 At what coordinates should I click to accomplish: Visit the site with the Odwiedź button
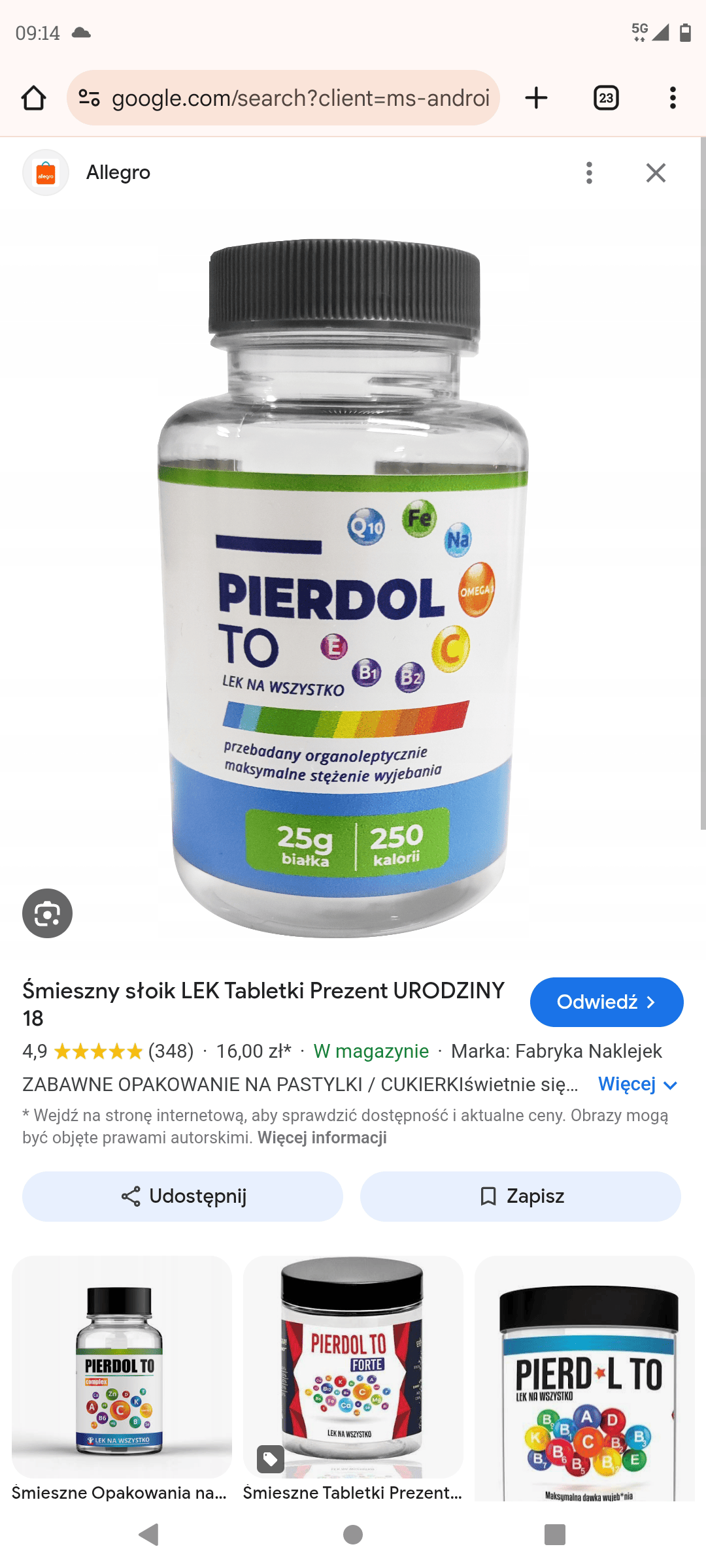[x=606, y=1002]
